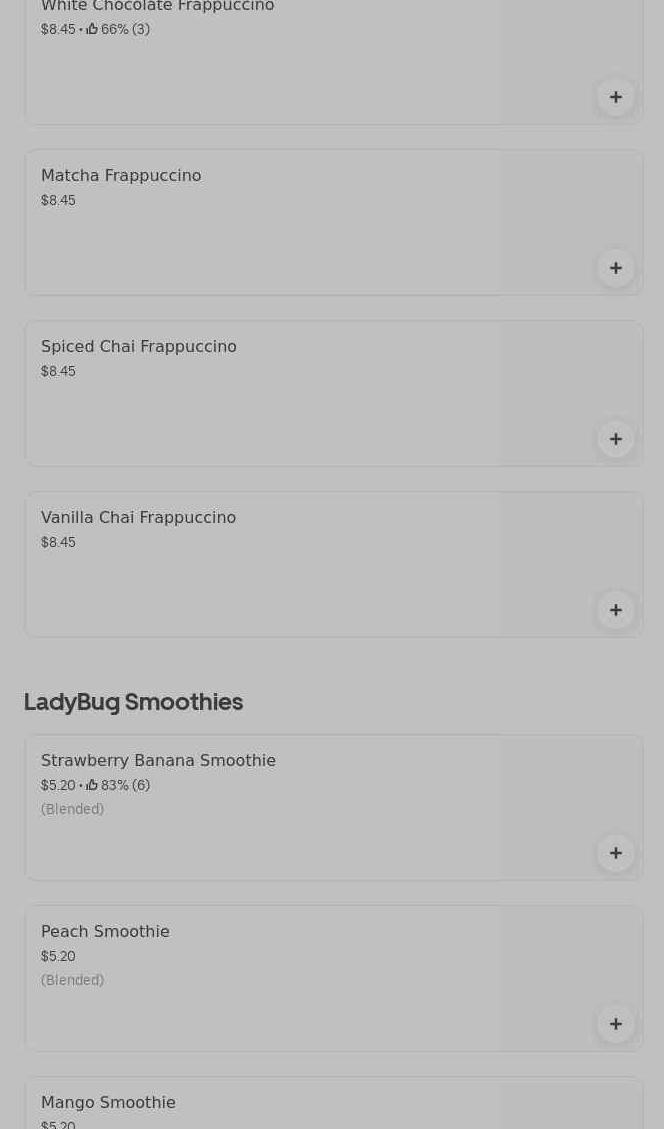Open Matcha Frappuccino item details
Image resolution: width=664 pixels, height=1129 pixels.
click(260, 222)
